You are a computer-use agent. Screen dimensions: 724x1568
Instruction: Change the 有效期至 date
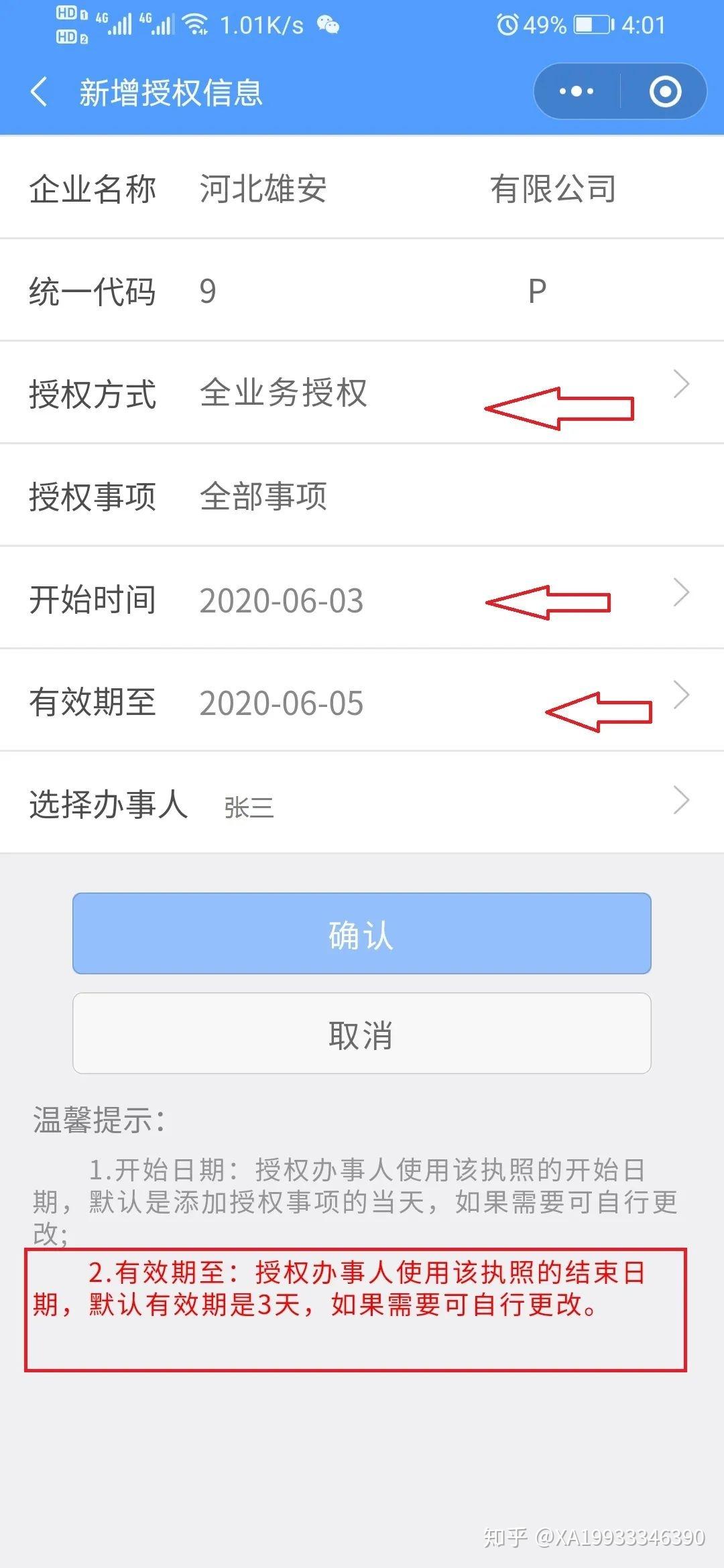362,701
